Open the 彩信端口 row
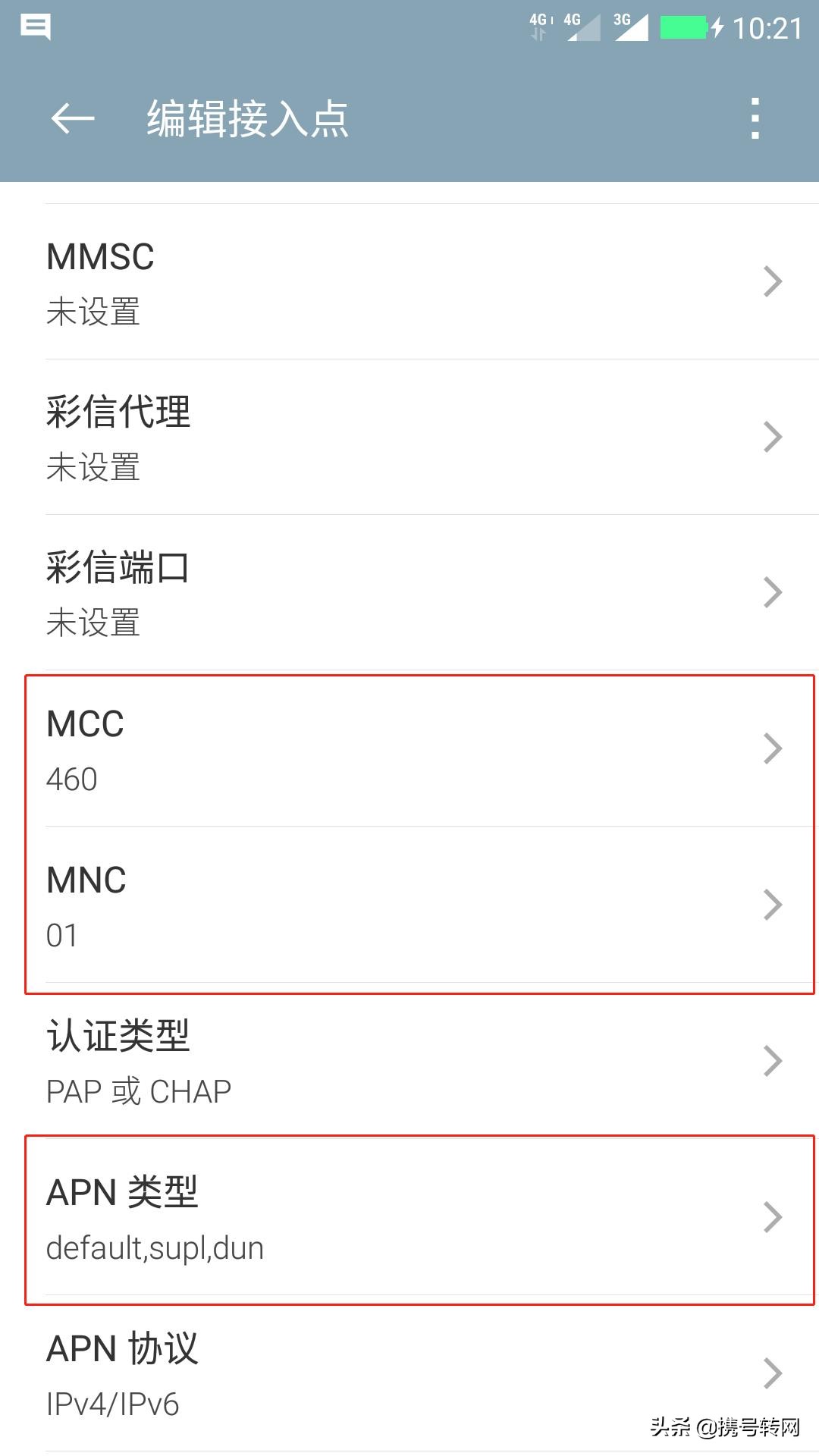Screen dimensions: 819x1456 tap(409, 593)
